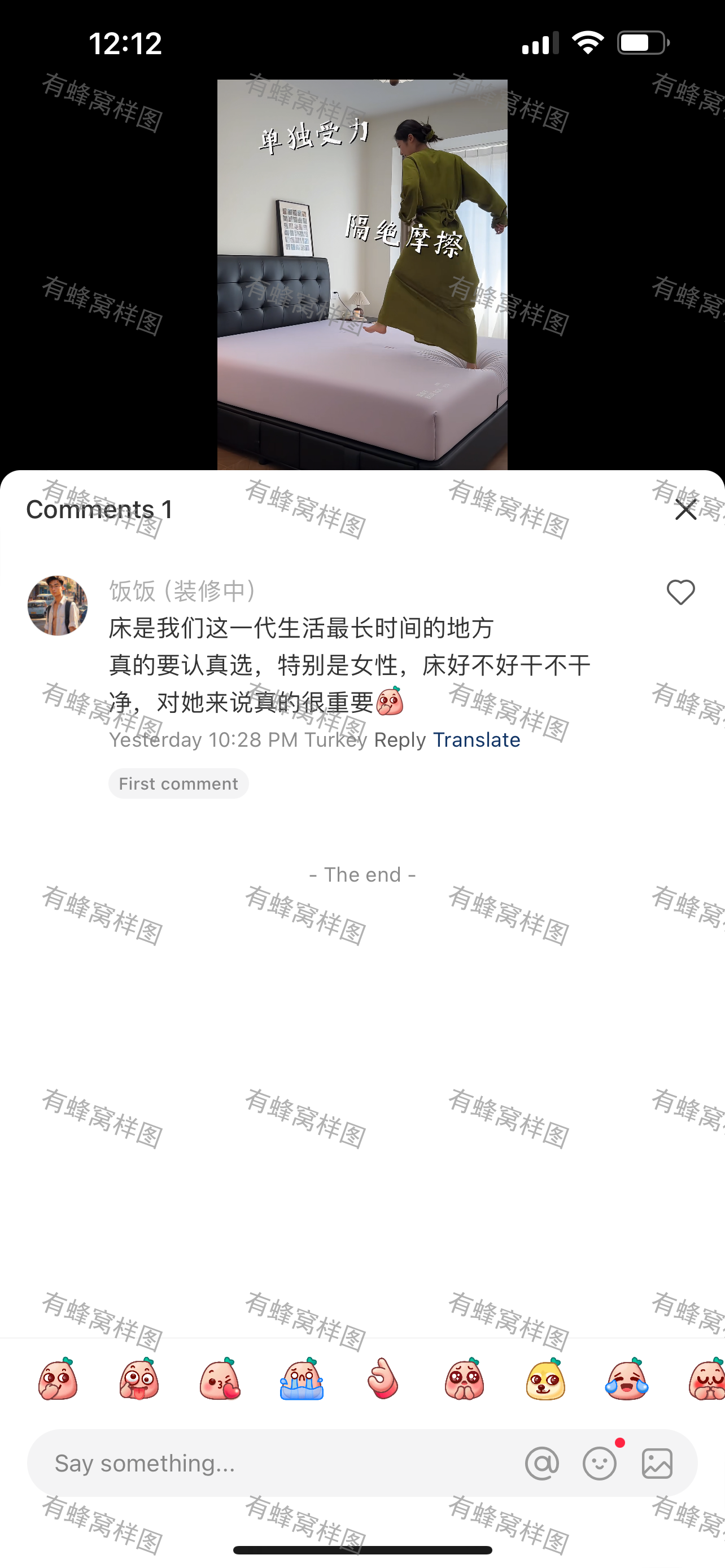Image resolution: width=725 pixels, height=1568 pixels.
Task: Mention someone with the @ icon
Action: tap(541, 1462)
